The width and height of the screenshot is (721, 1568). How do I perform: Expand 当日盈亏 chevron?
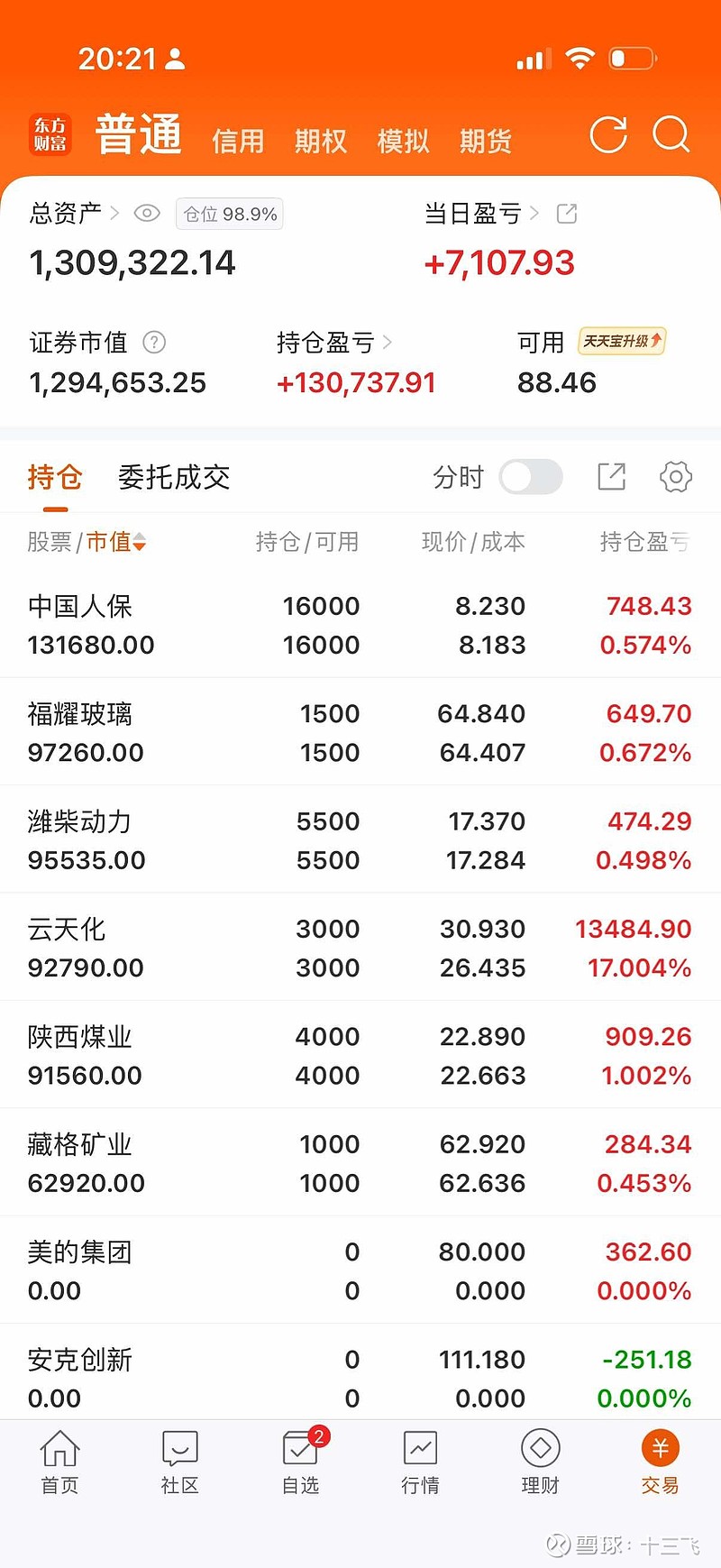pyautogui.click(x=535, y=213)
